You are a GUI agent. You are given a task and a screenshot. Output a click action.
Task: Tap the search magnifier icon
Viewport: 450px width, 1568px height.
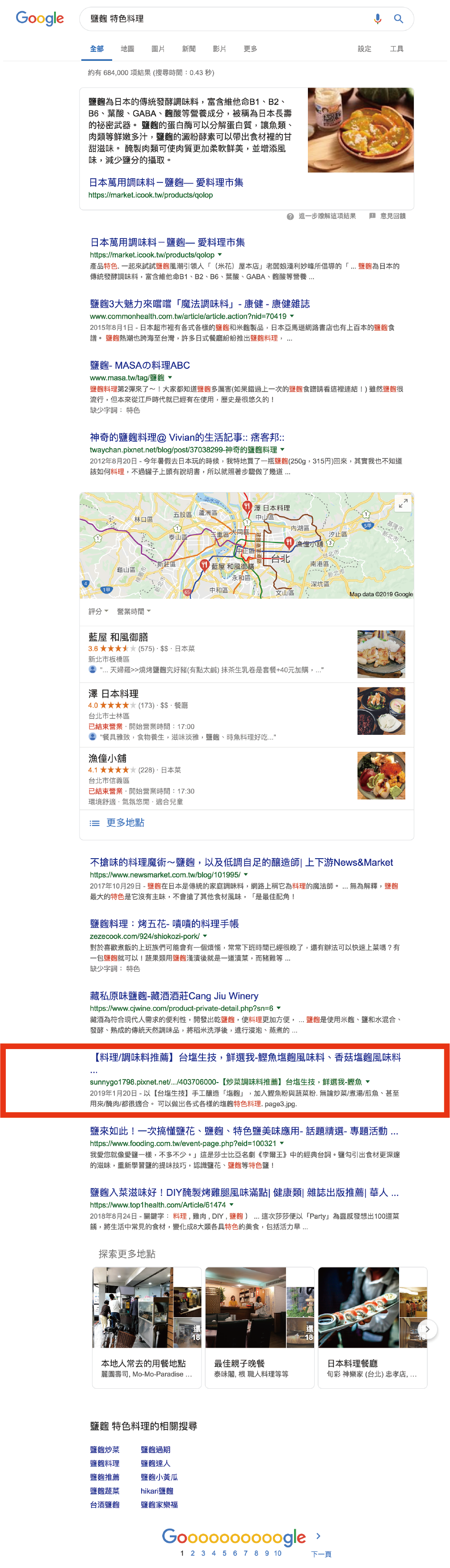pos(398,19)
